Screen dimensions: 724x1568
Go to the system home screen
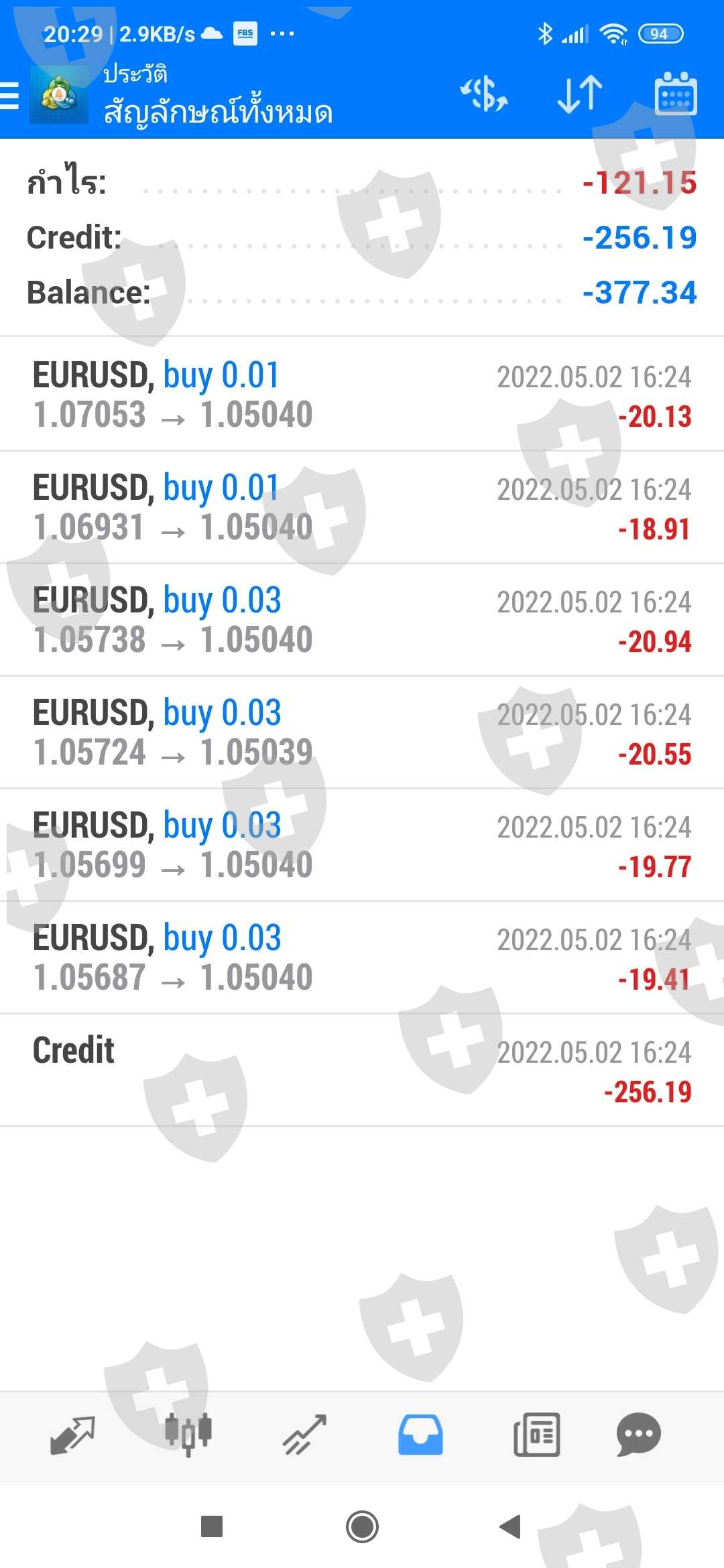[362, 1526]
